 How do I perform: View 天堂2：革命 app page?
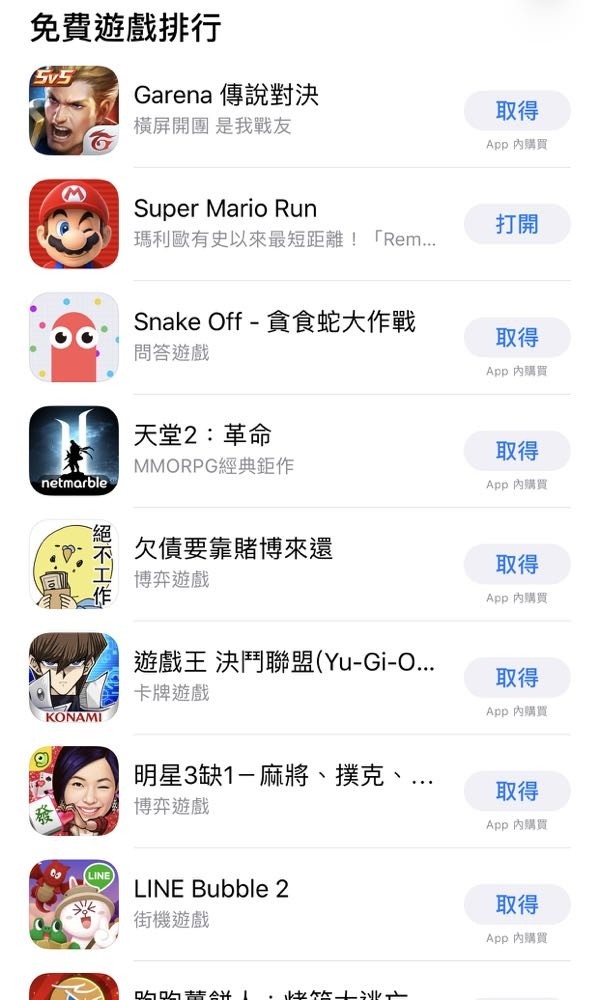tap(202, 436)
